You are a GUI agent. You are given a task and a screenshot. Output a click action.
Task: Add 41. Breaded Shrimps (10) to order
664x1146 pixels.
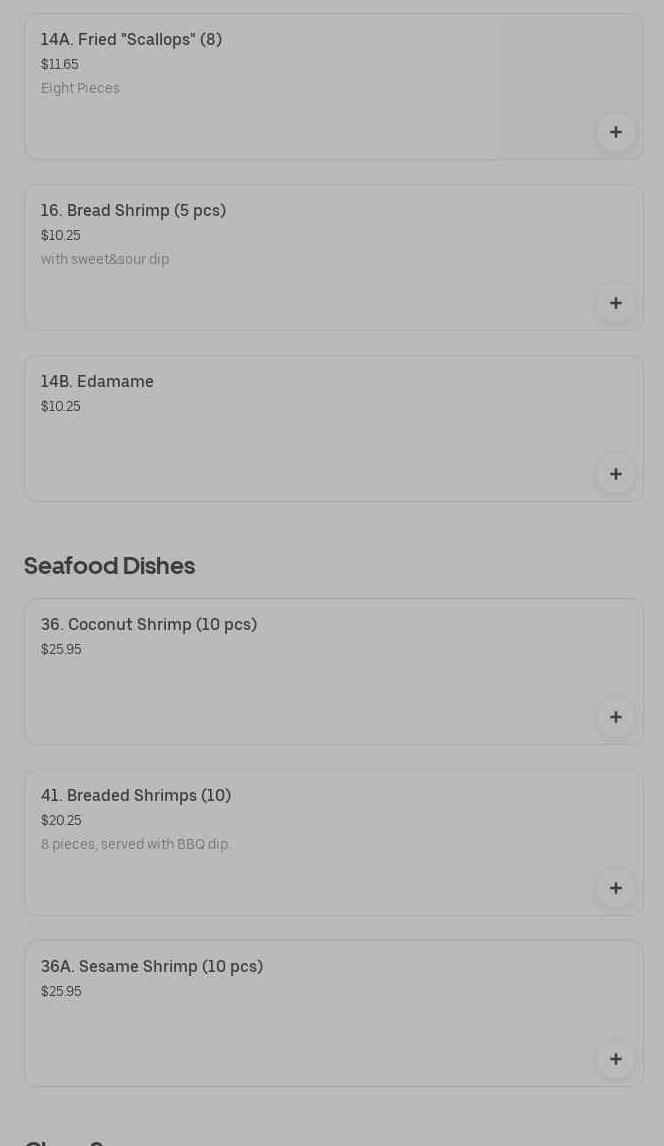[615, 888]
